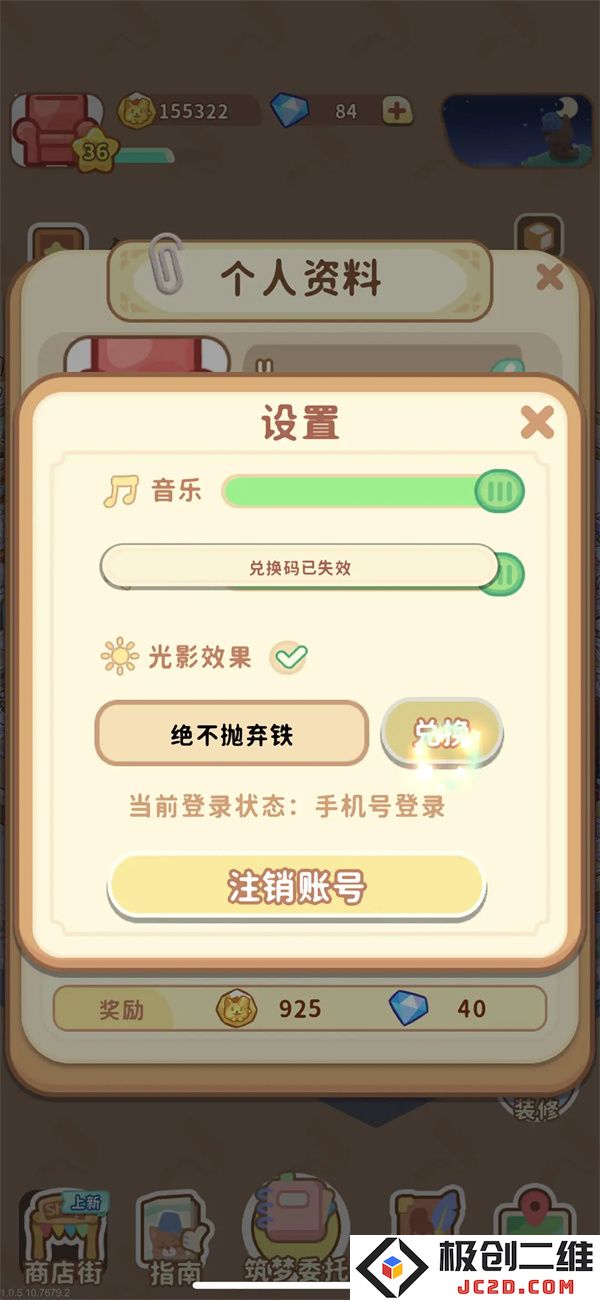Tap the 兑换 redeem button
This screenshot has height=1300, width=600.
click(442, 735)
